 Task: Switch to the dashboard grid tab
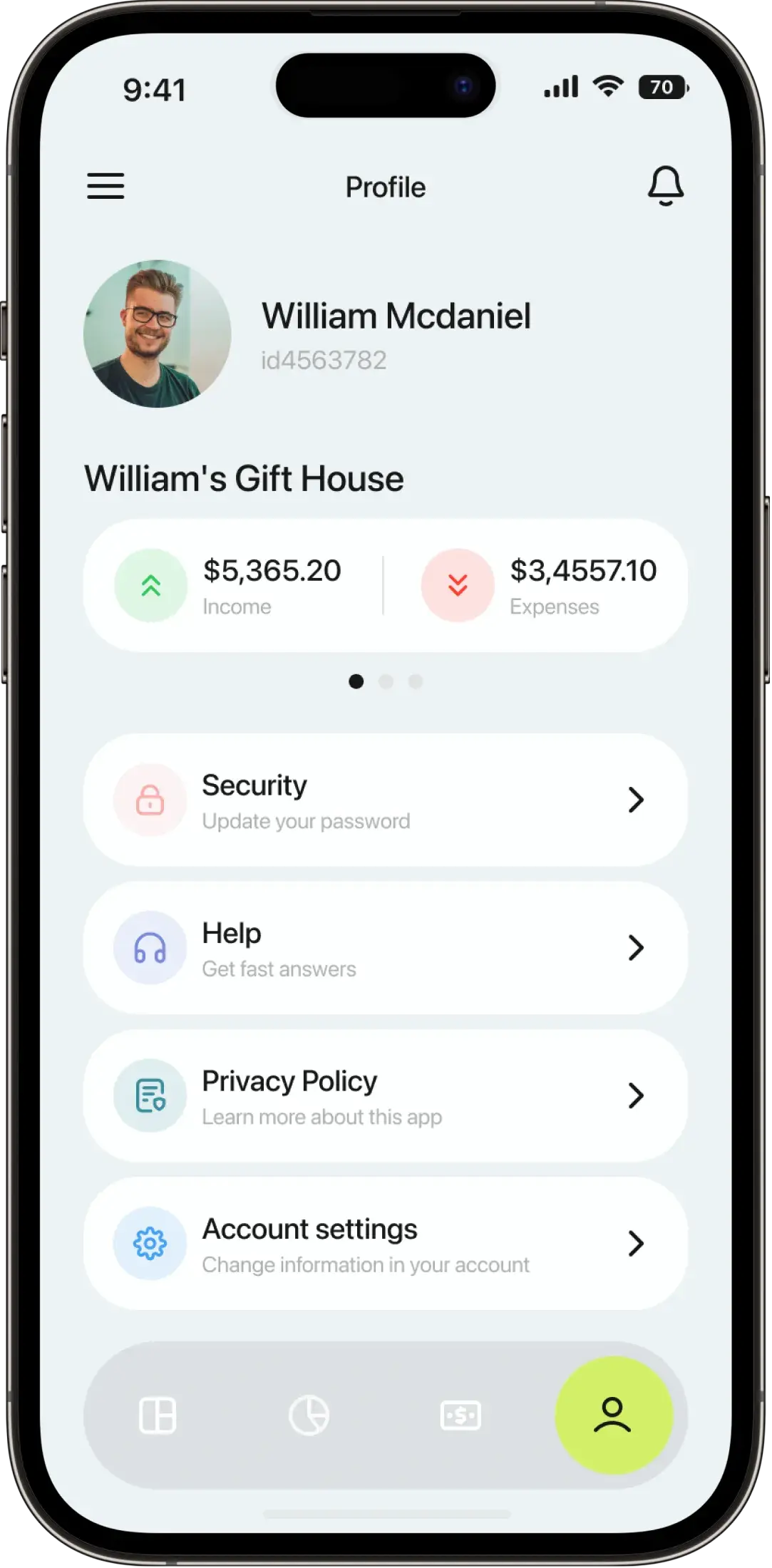pyautogui.click(x=158, y=1415)
